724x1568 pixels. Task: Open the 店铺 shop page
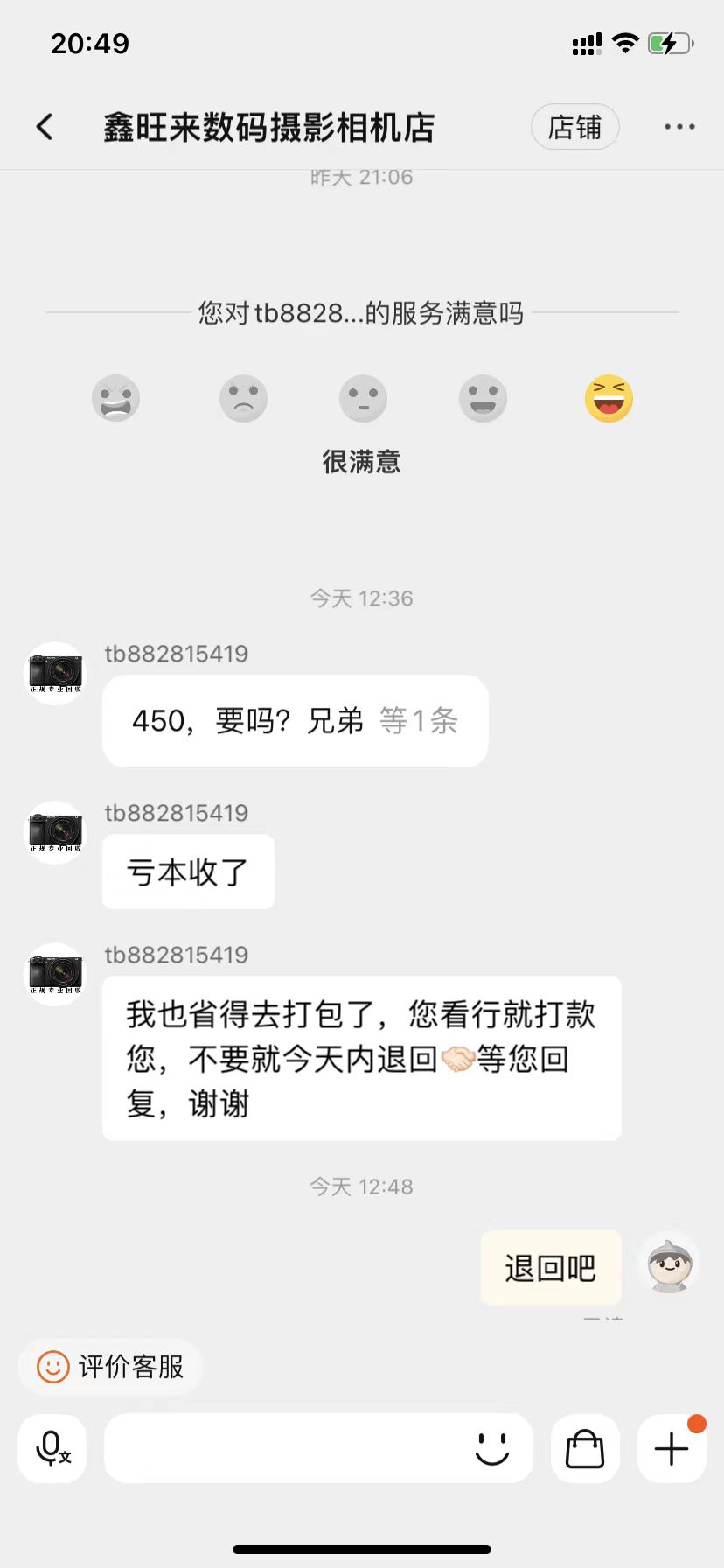tap(574, 127)
